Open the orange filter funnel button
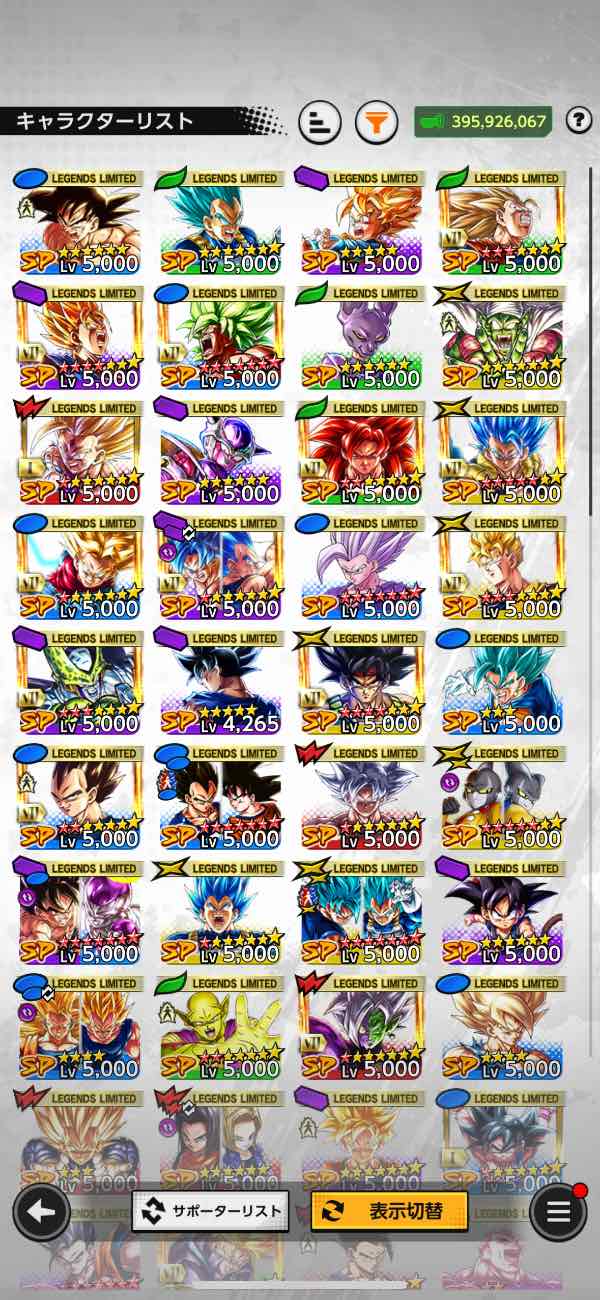The width and height of the screenshot is (600, 1300). tap(376, 122)
